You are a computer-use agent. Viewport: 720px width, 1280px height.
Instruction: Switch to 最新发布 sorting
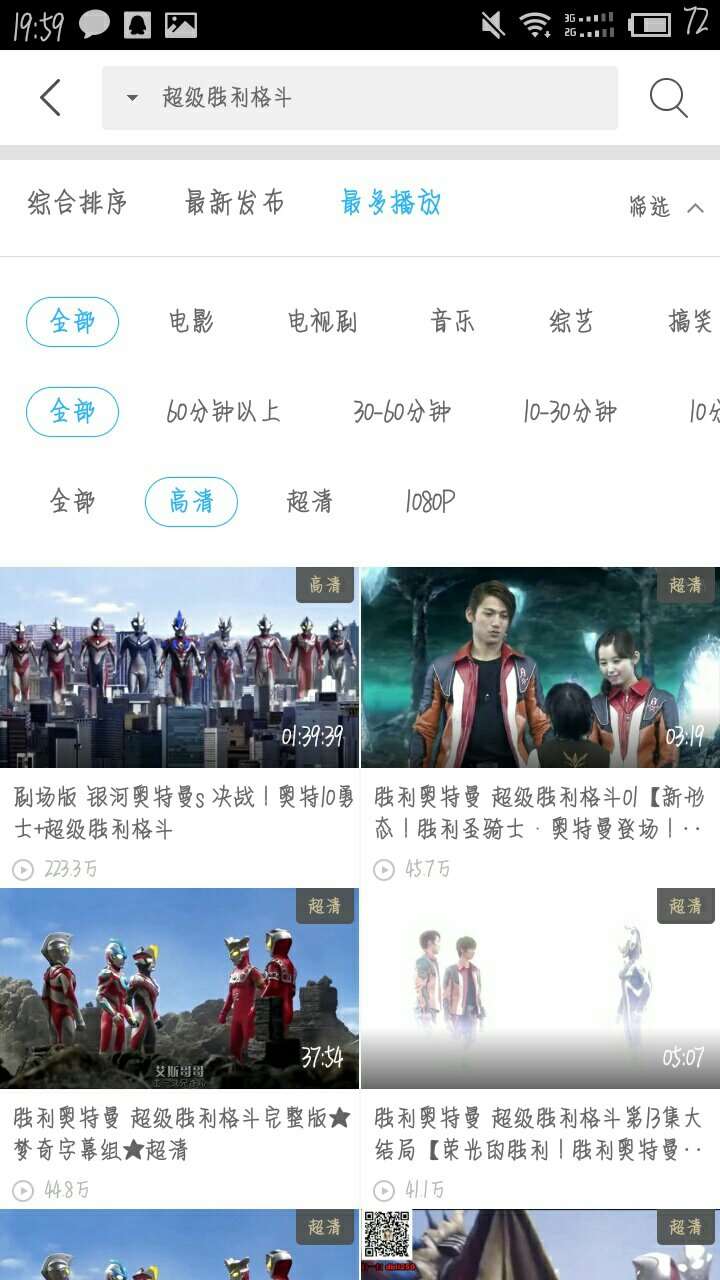tap(235, 204)
